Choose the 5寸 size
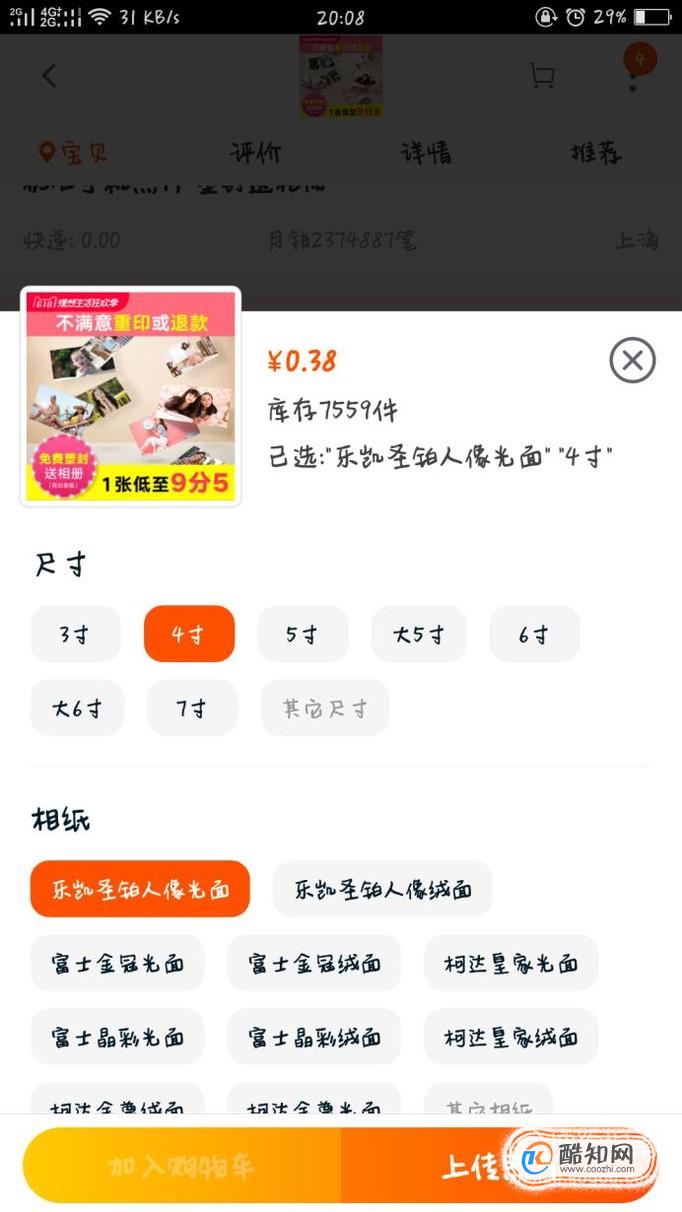Screen dimensions: 682x1212 302,634
